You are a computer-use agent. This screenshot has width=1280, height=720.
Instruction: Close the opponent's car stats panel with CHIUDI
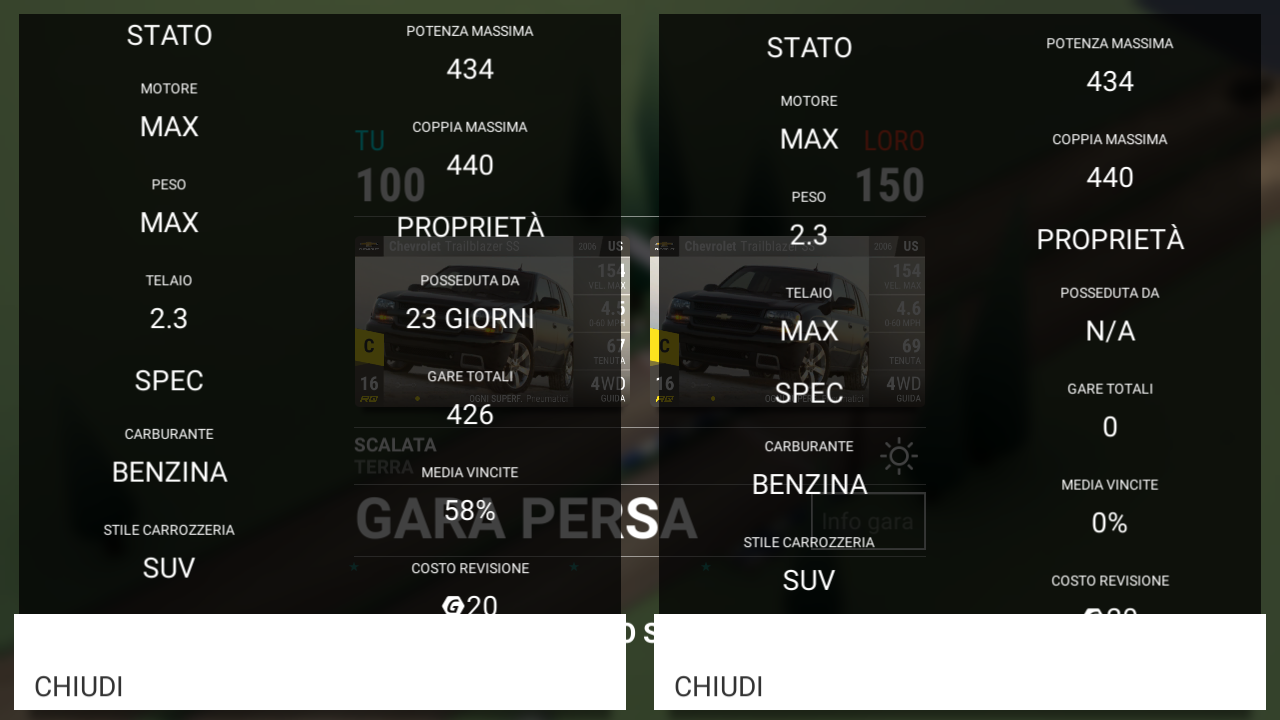[x=719, y=686]
